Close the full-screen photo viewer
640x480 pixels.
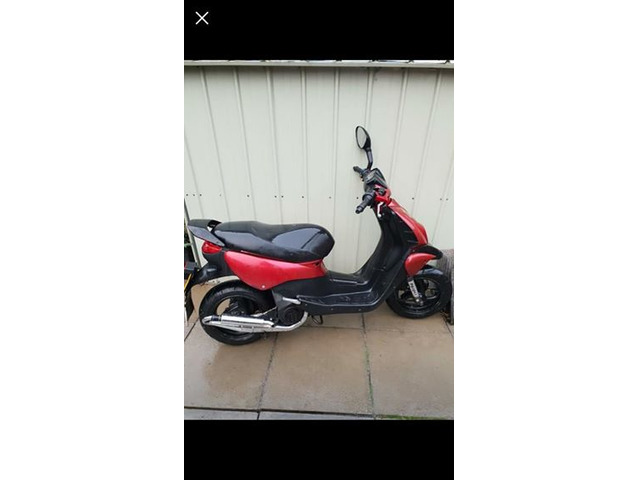[x=202, y=18]
